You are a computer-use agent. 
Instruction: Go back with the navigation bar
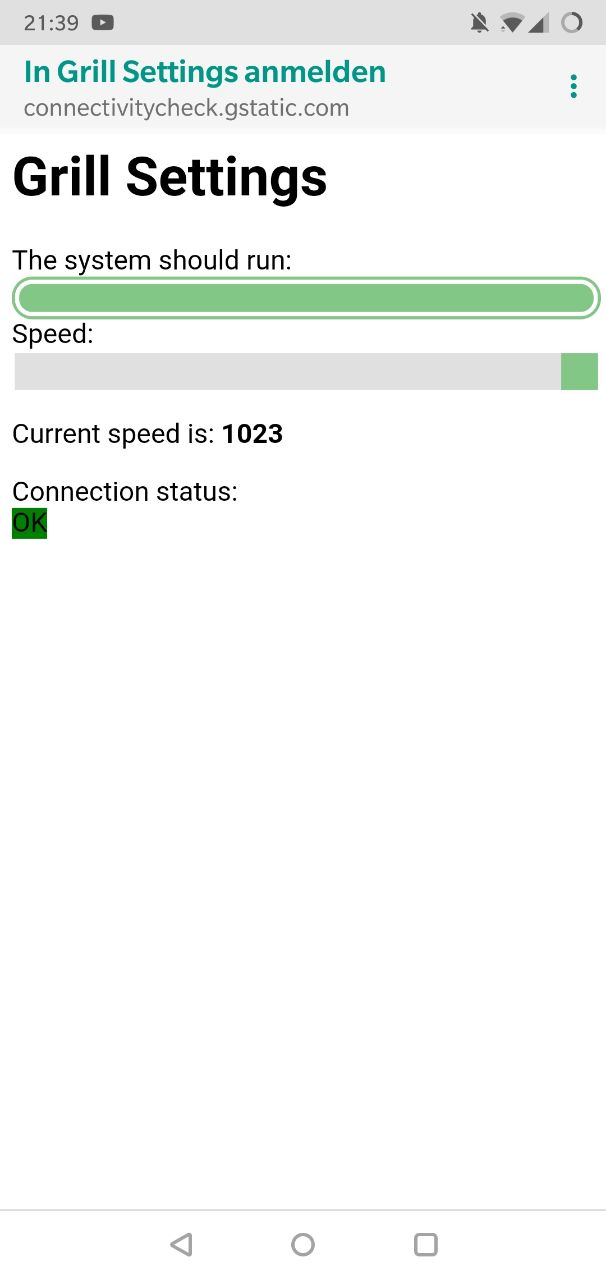(181, 1244)
